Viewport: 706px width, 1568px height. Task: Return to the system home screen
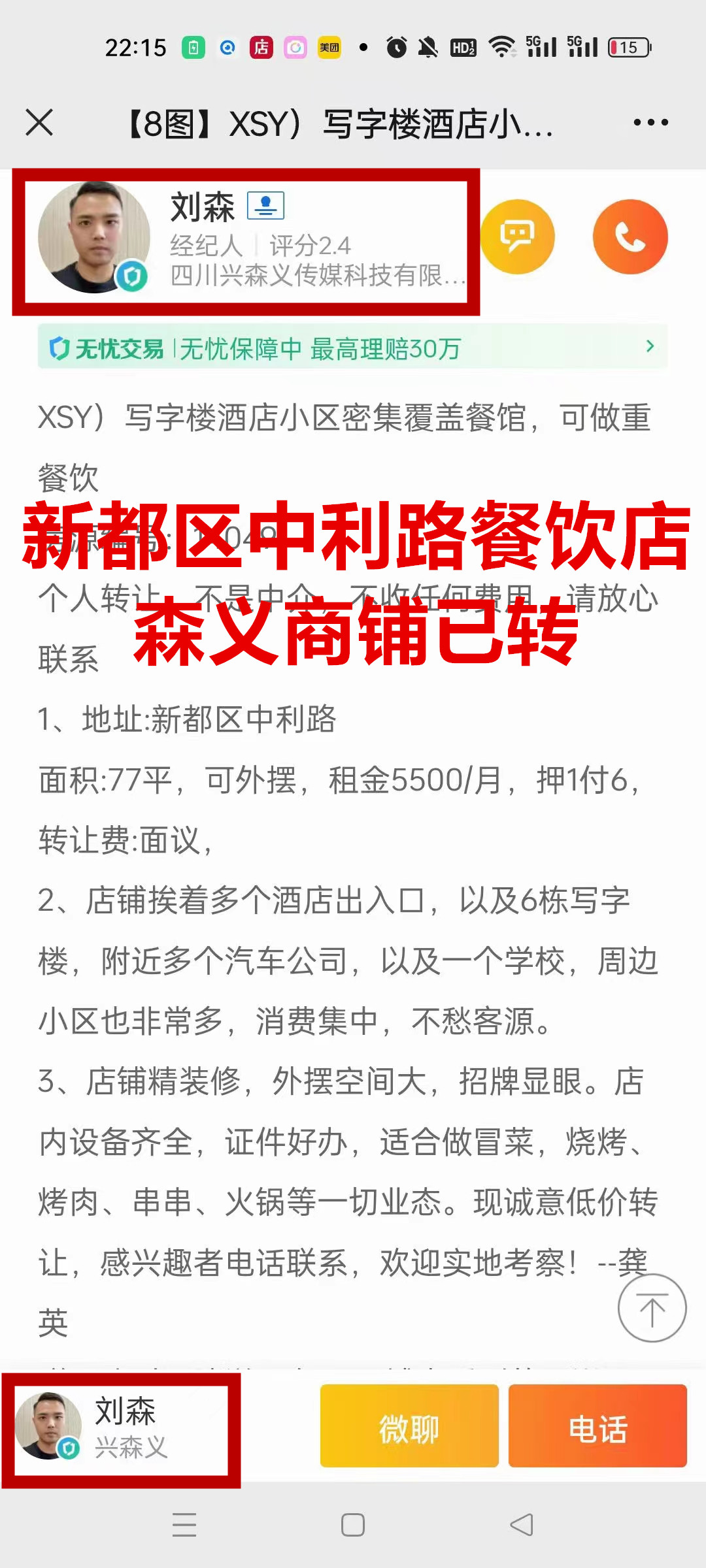[353, 1525]
